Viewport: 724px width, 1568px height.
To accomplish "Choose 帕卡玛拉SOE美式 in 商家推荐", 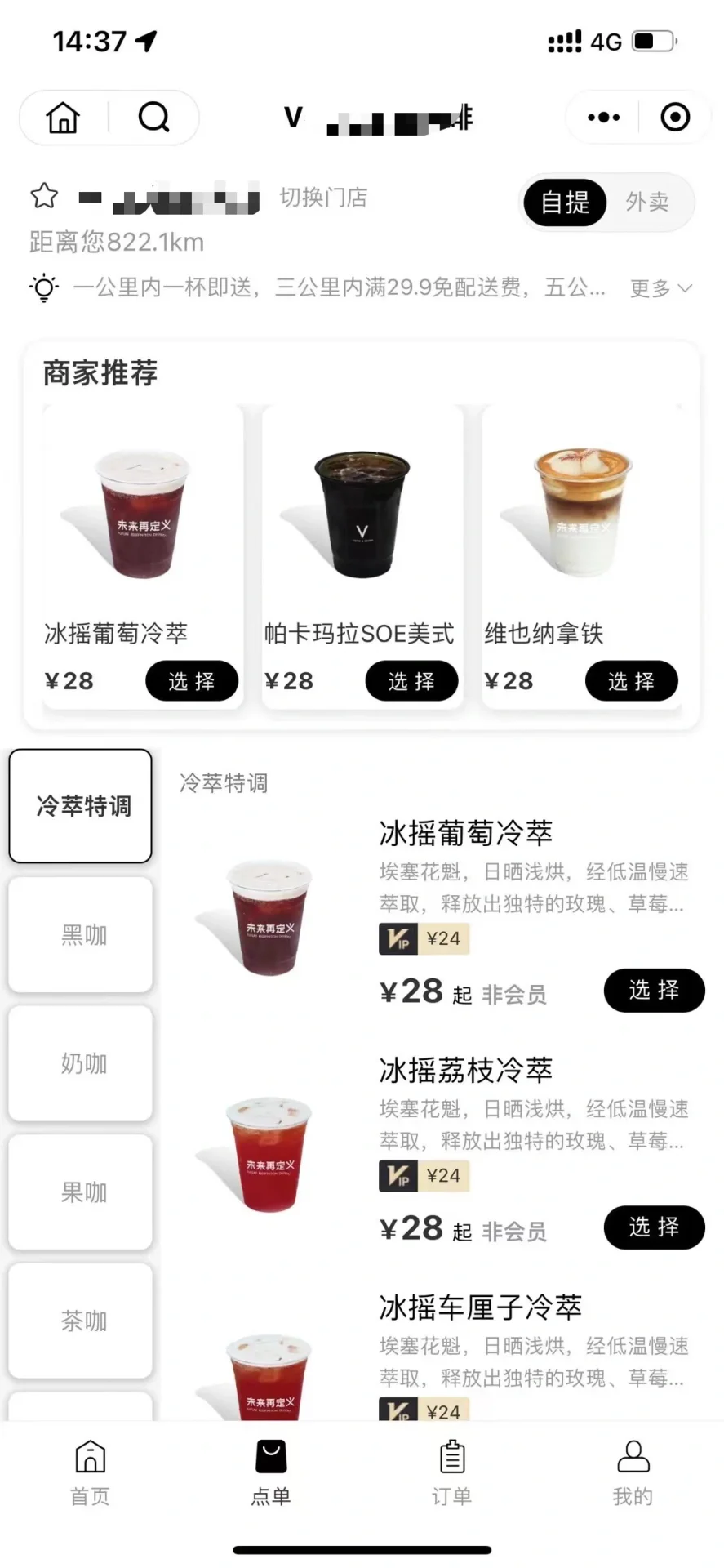I will [411, 681].
